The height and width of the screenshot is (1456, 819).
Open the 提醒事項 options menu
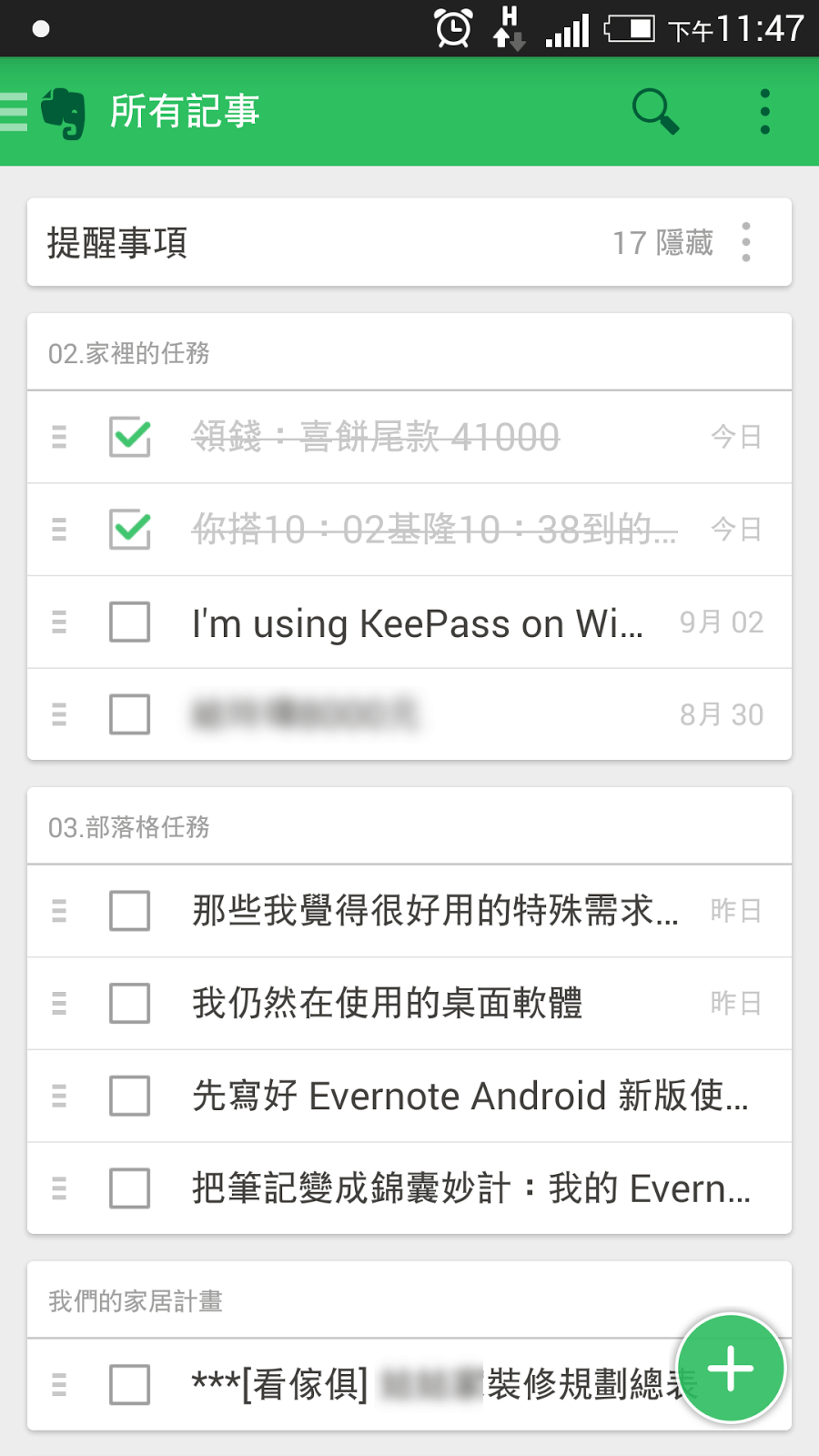click(746, 242)
